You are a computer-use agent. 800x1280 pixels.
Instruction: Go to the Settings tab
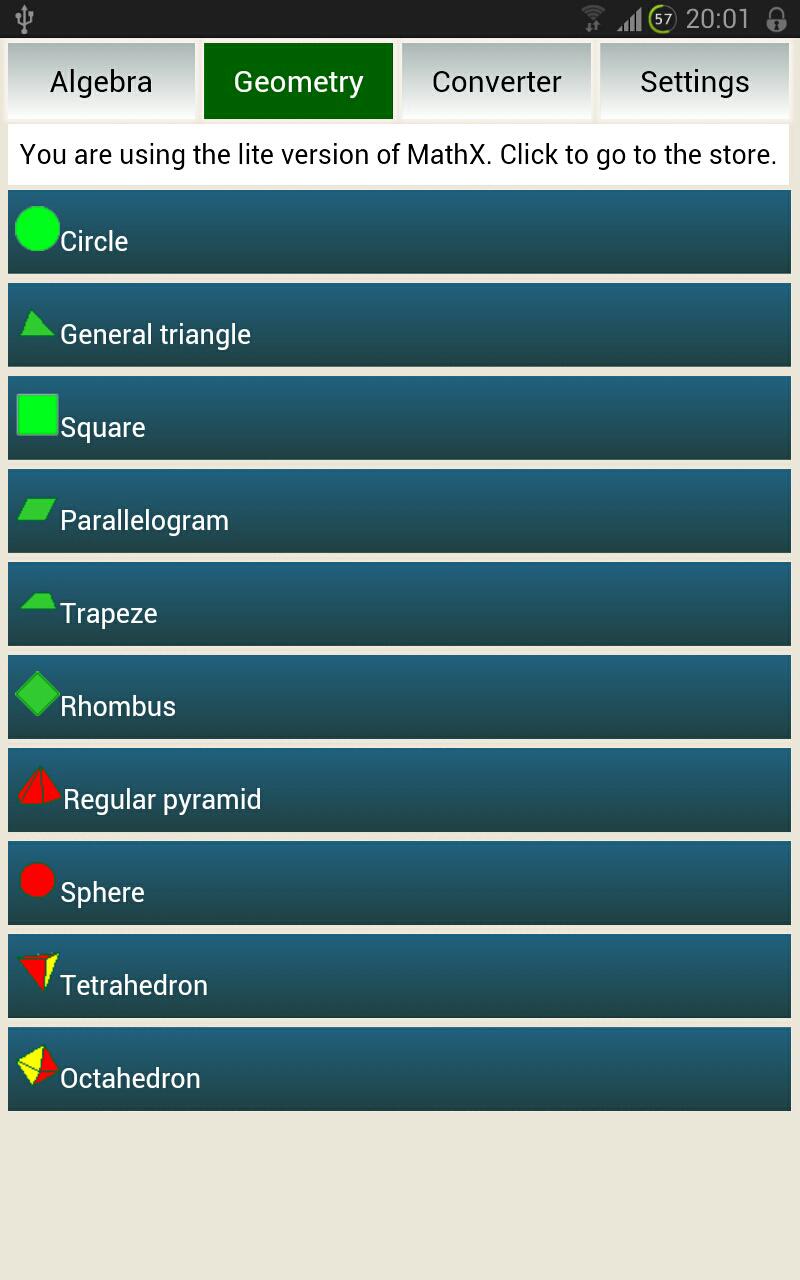694,81
